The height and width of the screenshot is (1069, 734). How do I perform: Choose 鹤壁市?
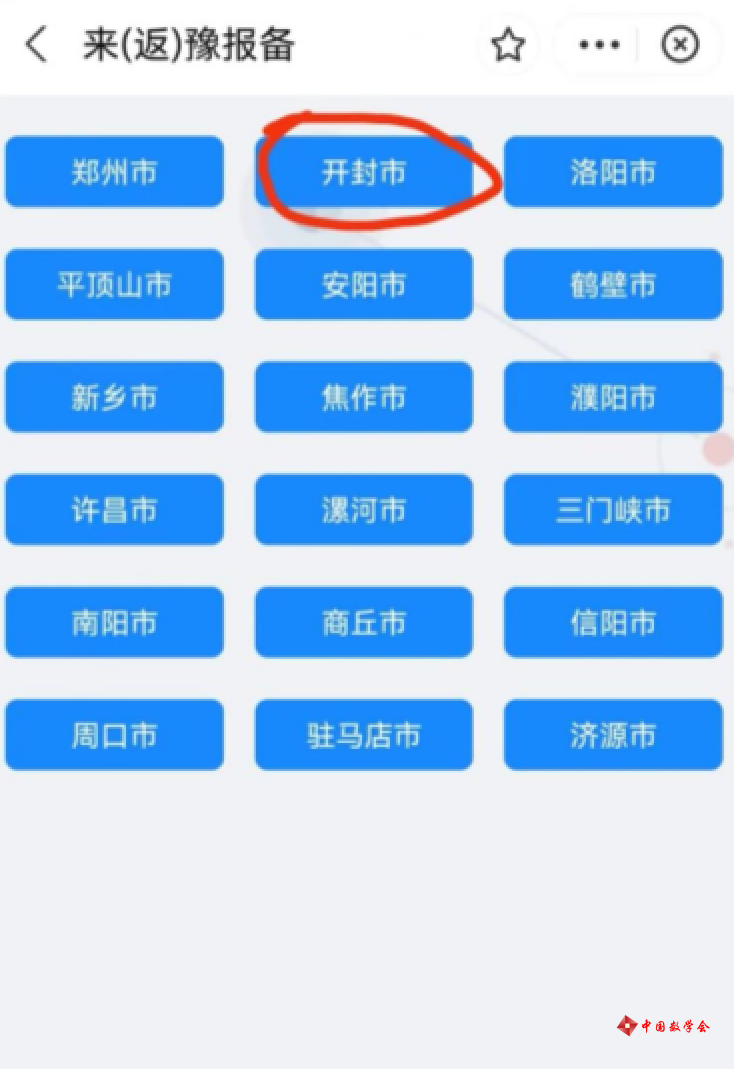(x=613, y=285)
